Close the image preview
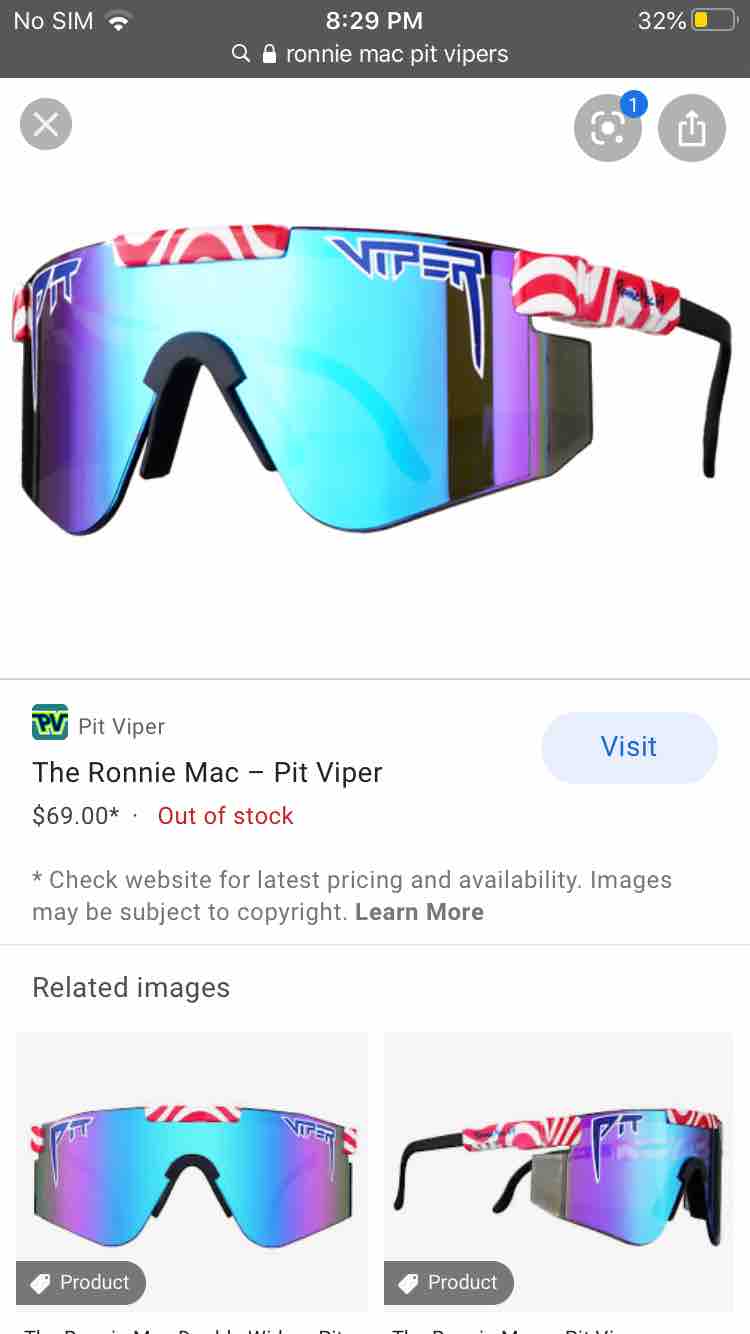750x1334 pixels. coord(46,125)
